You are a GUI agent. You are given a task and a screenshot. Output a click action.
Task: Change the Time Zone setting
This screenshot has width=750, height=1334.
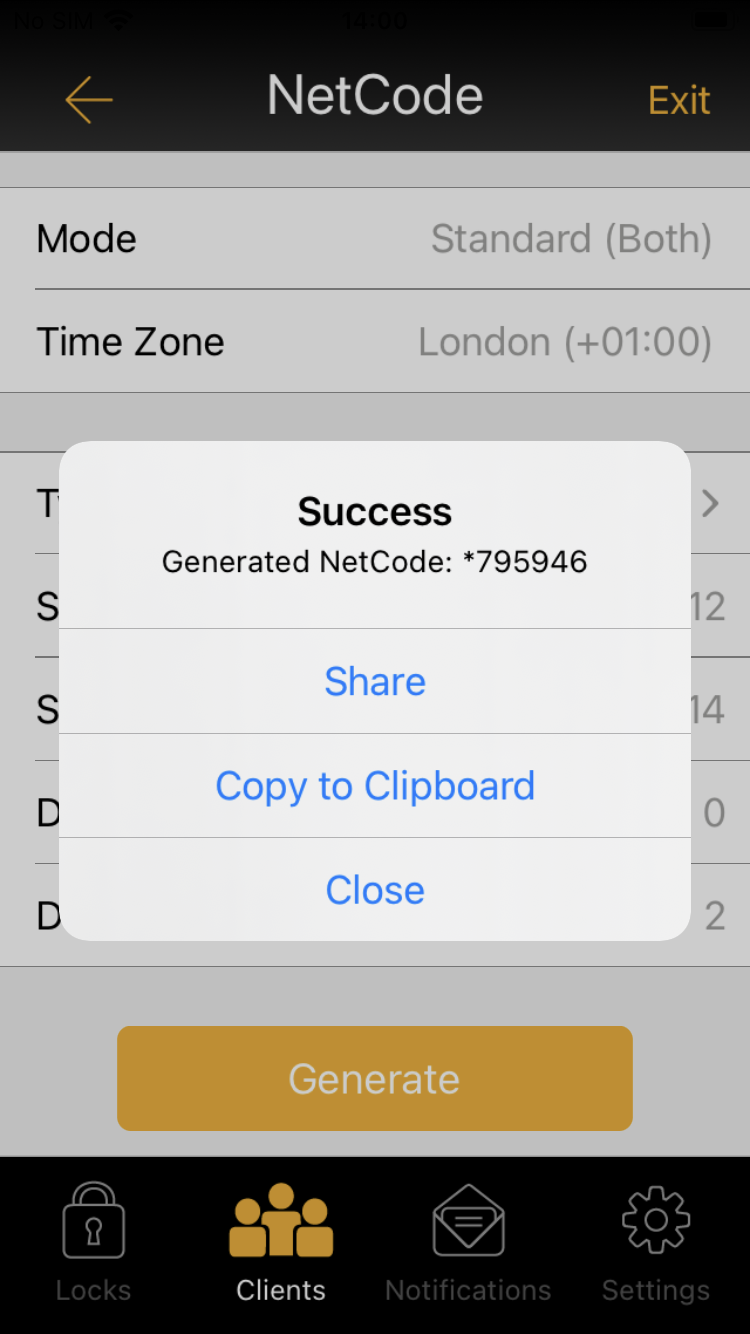[x=375, y=342]
